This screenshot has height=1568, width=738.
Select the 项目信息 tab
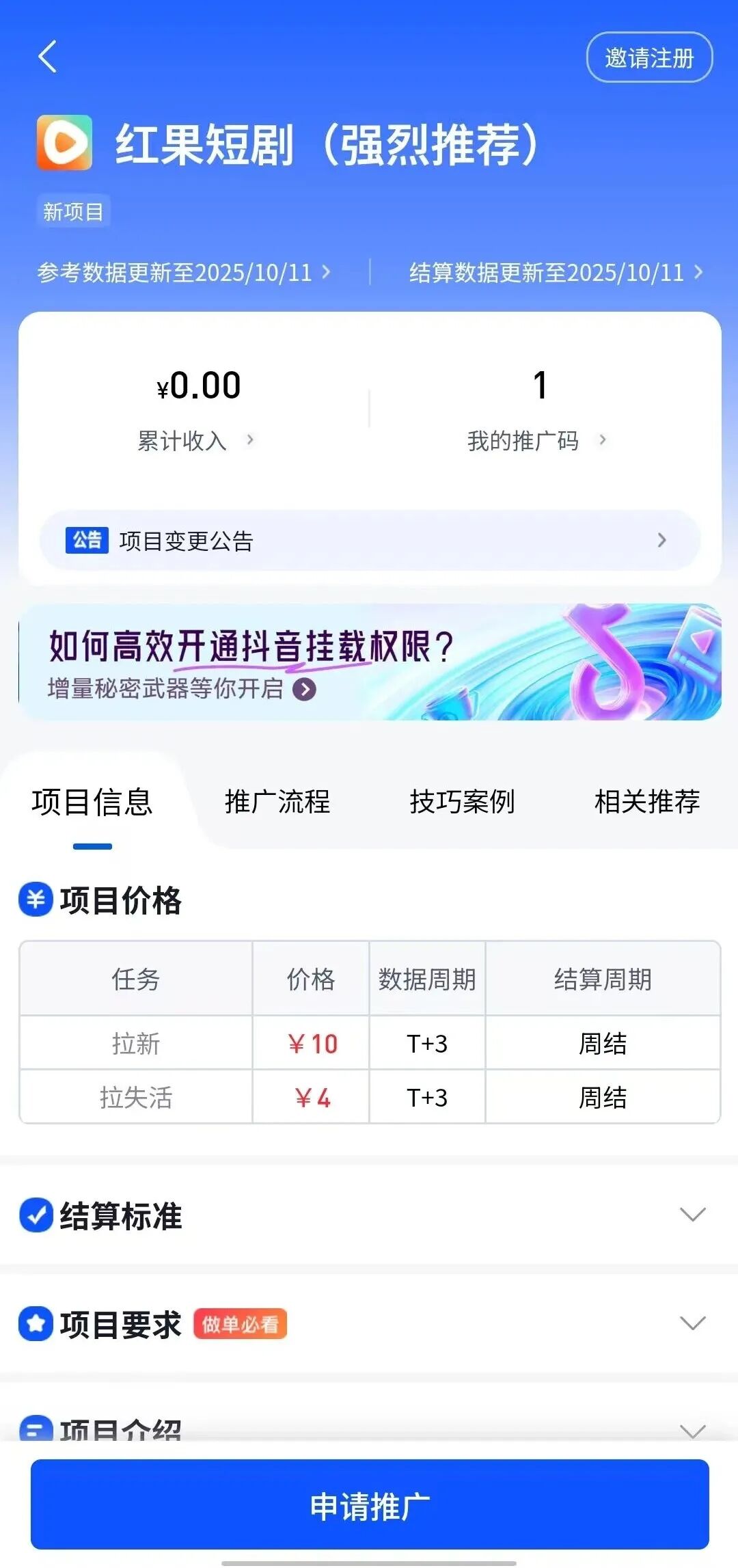click(92, 802)
